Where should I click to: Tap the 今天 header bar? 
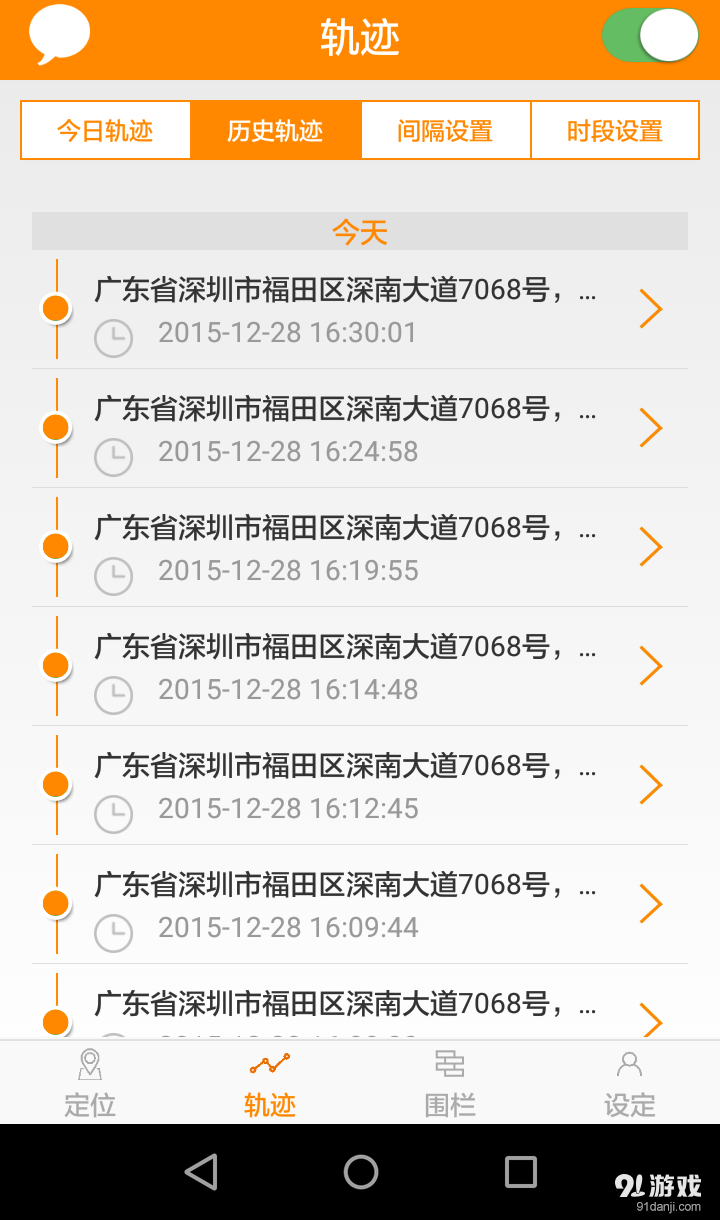click(x=360, y=231)
